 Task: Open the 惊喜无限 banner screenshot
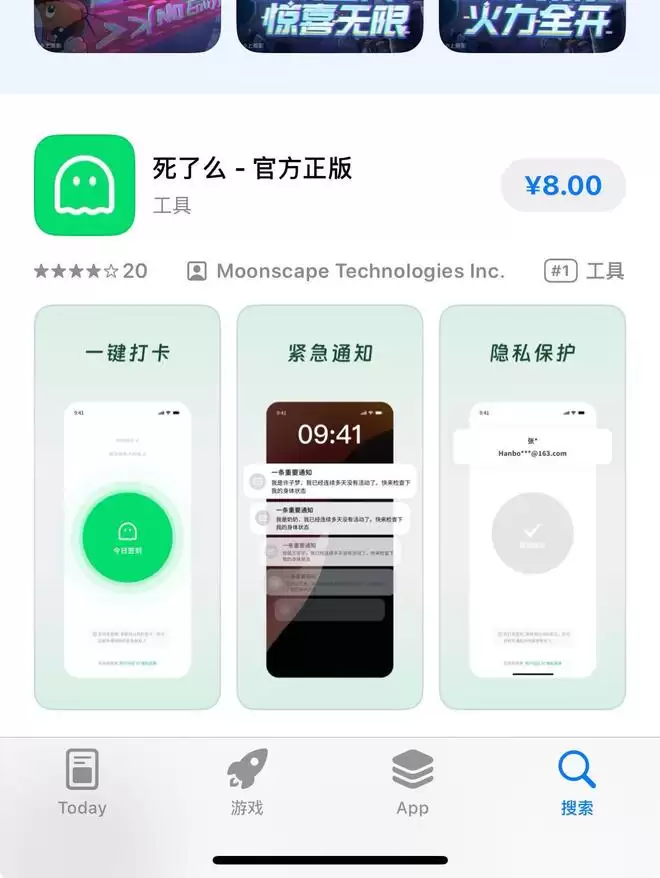point(329,25)
